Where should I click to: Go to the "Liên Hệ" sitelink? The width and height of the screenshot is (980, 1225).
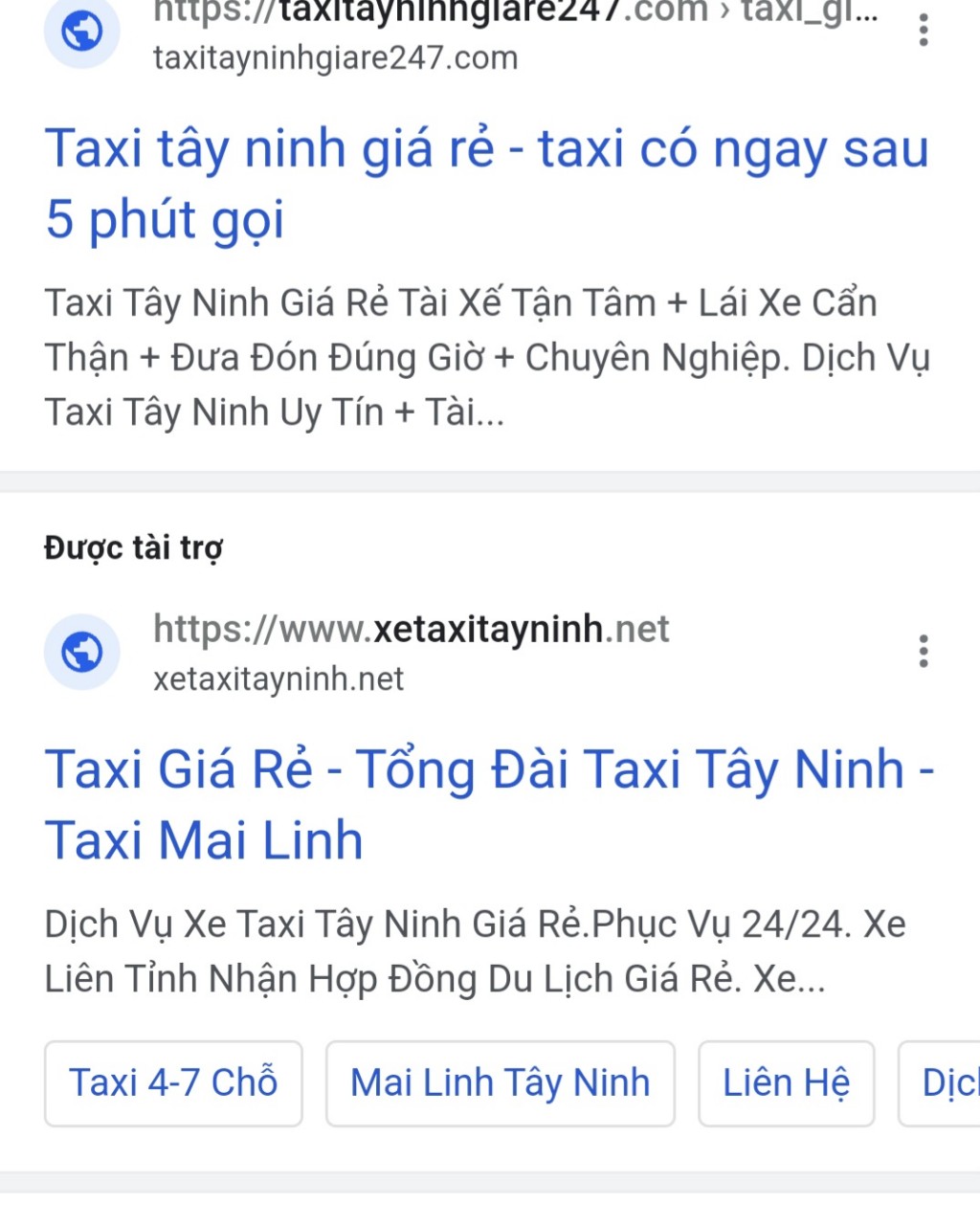(x=786, y=1083)
